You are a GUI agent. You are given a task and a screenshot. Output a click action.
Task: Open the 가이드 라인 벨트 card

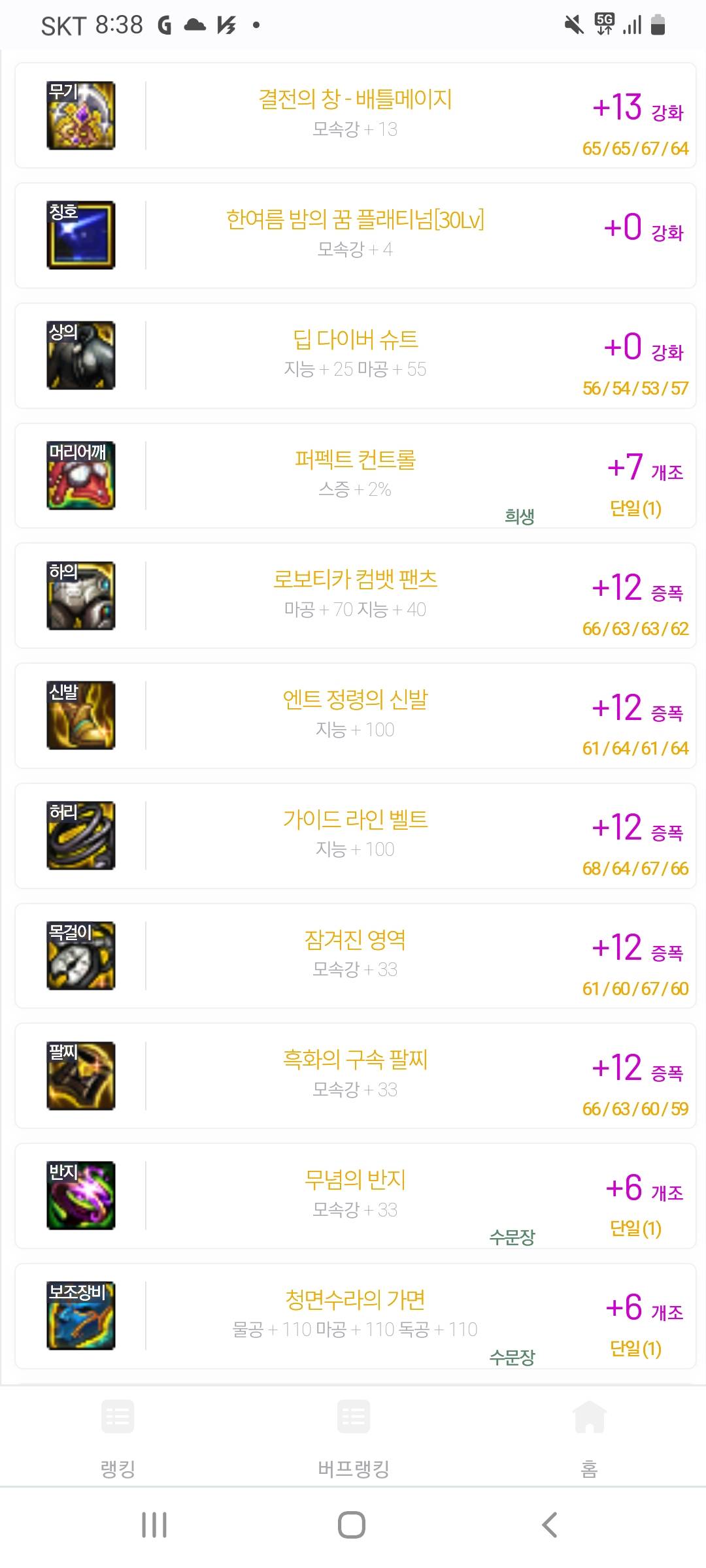tap(355, 836)
